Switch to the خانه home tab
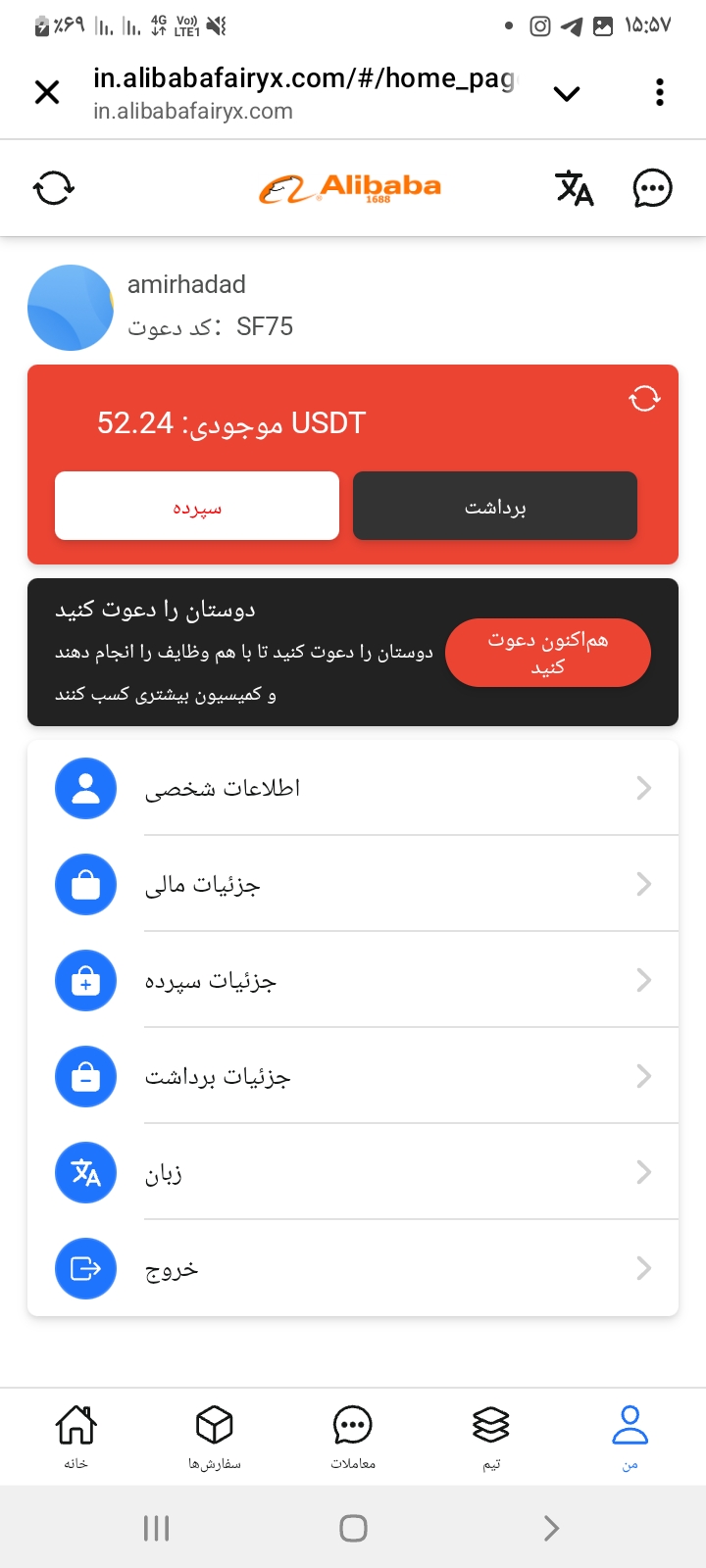This screenshot has width=706, height=1568. pyautogui.click(x=76, y=1436)
